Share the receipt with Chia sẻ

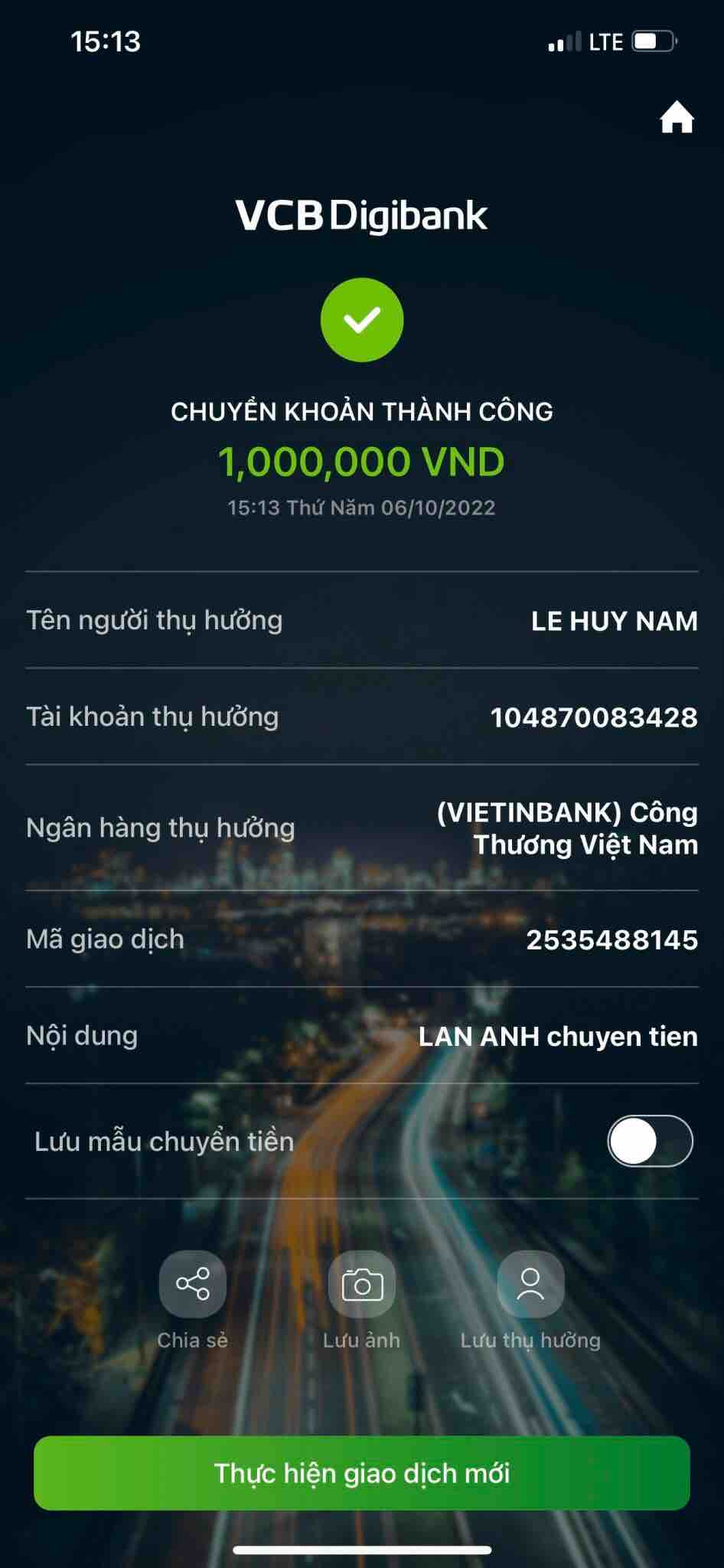pyautogui.click(x=193, y=1284)
